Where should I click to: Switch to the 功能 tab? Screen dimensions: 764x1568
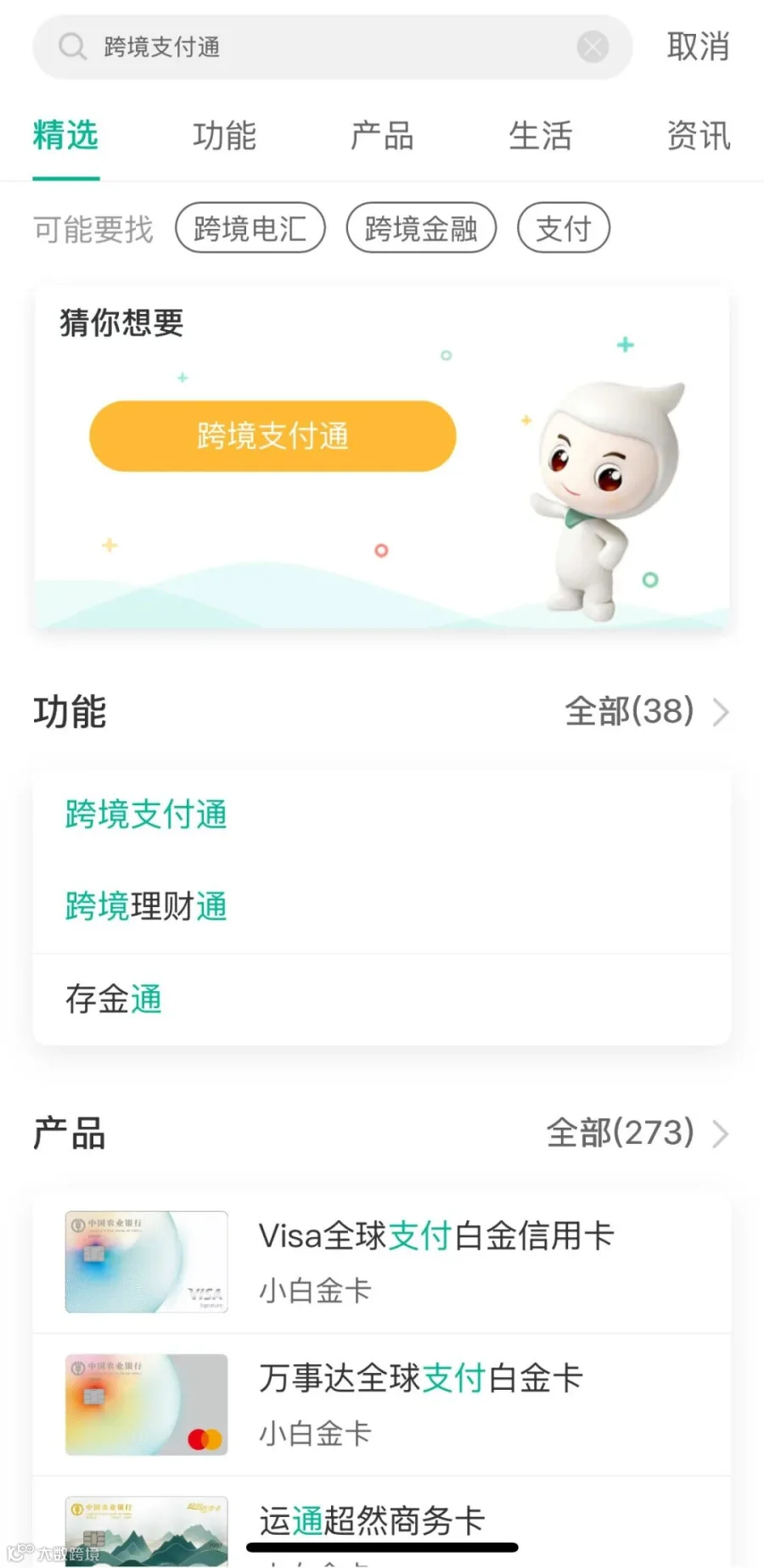click(224, 136)
